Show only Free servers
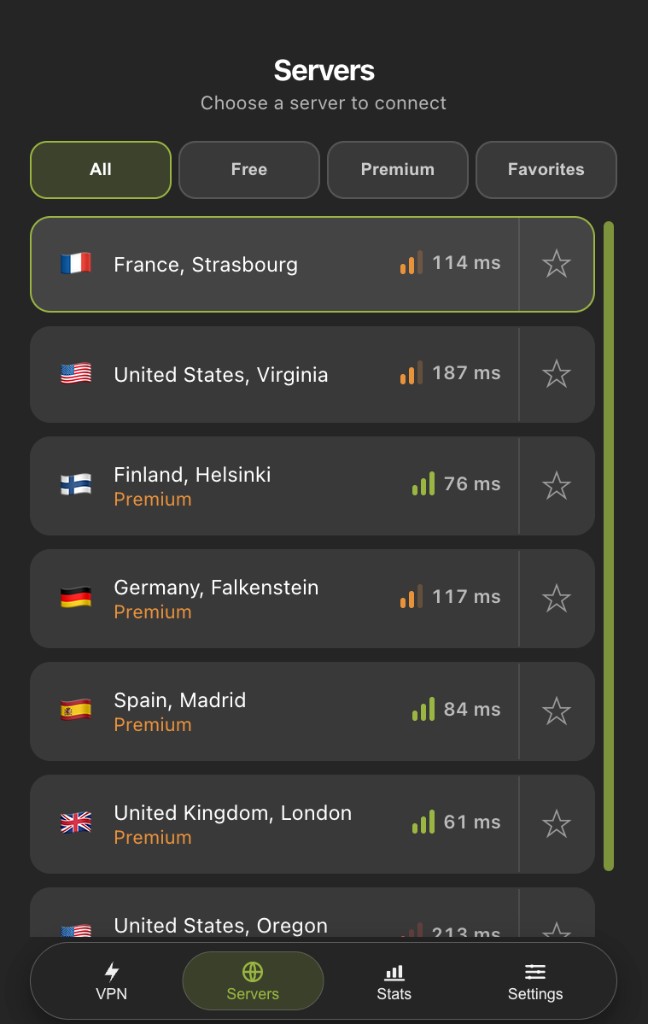 [249, 170]
